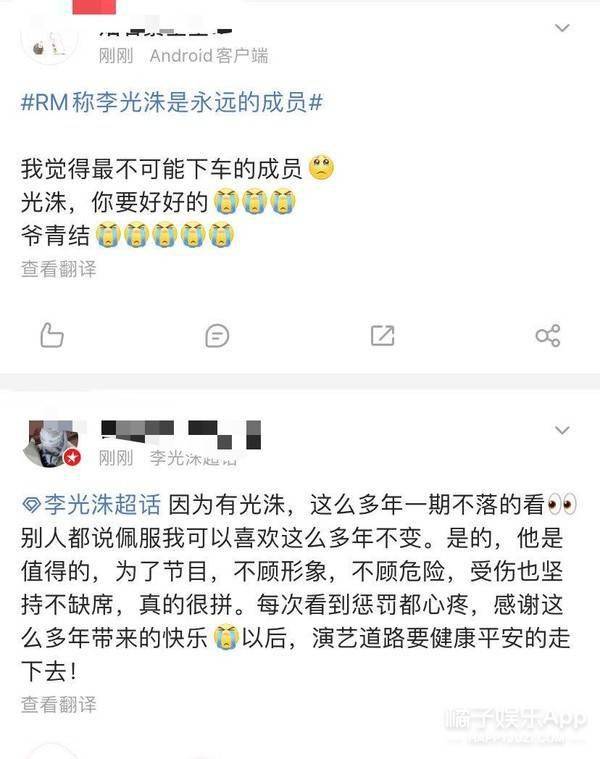
Task: Share the 光洙，你要好好的 post
Action: [x=547, y=335]
